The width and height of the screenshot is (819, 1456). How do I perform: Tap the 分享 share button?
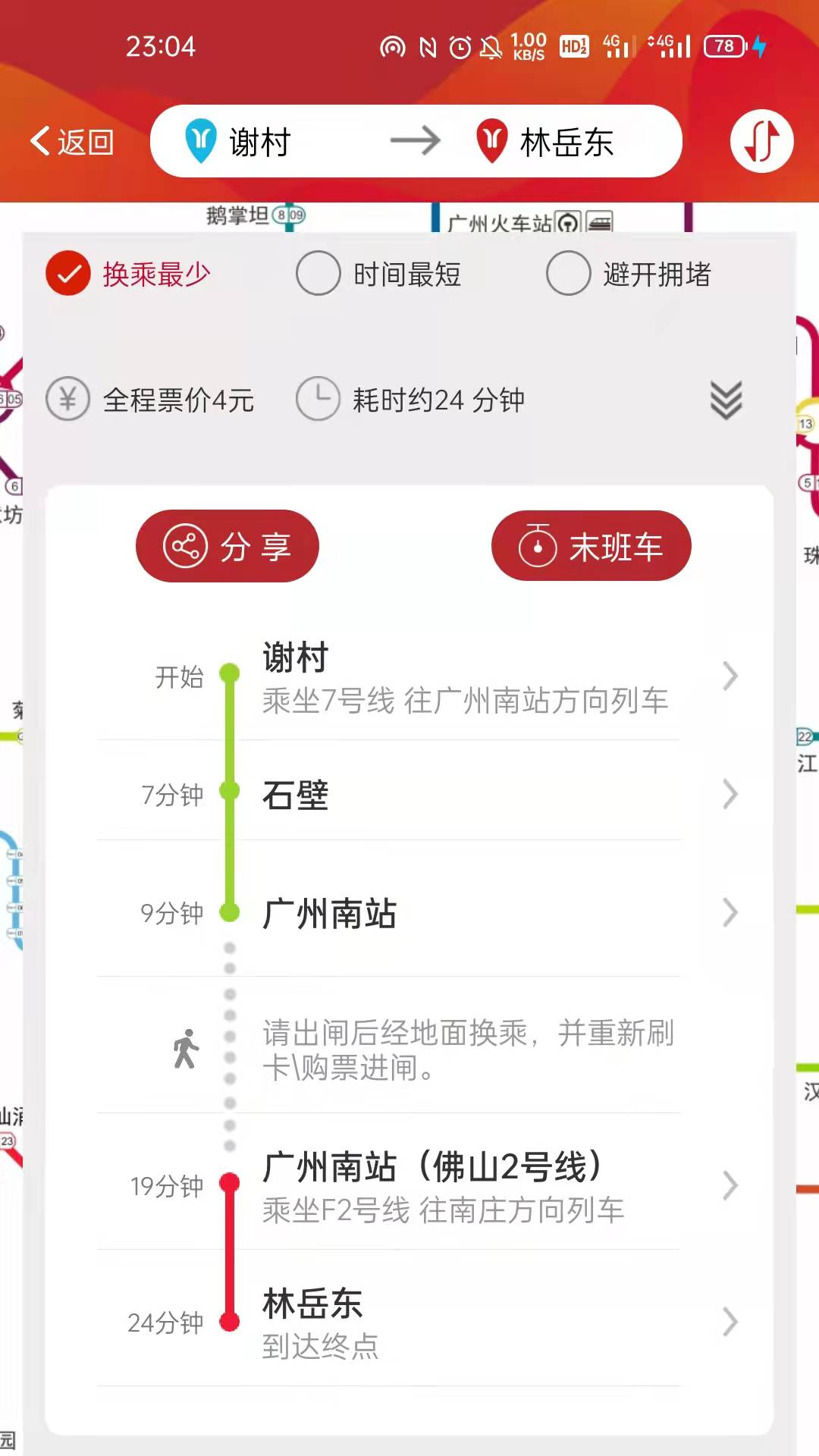226,545
